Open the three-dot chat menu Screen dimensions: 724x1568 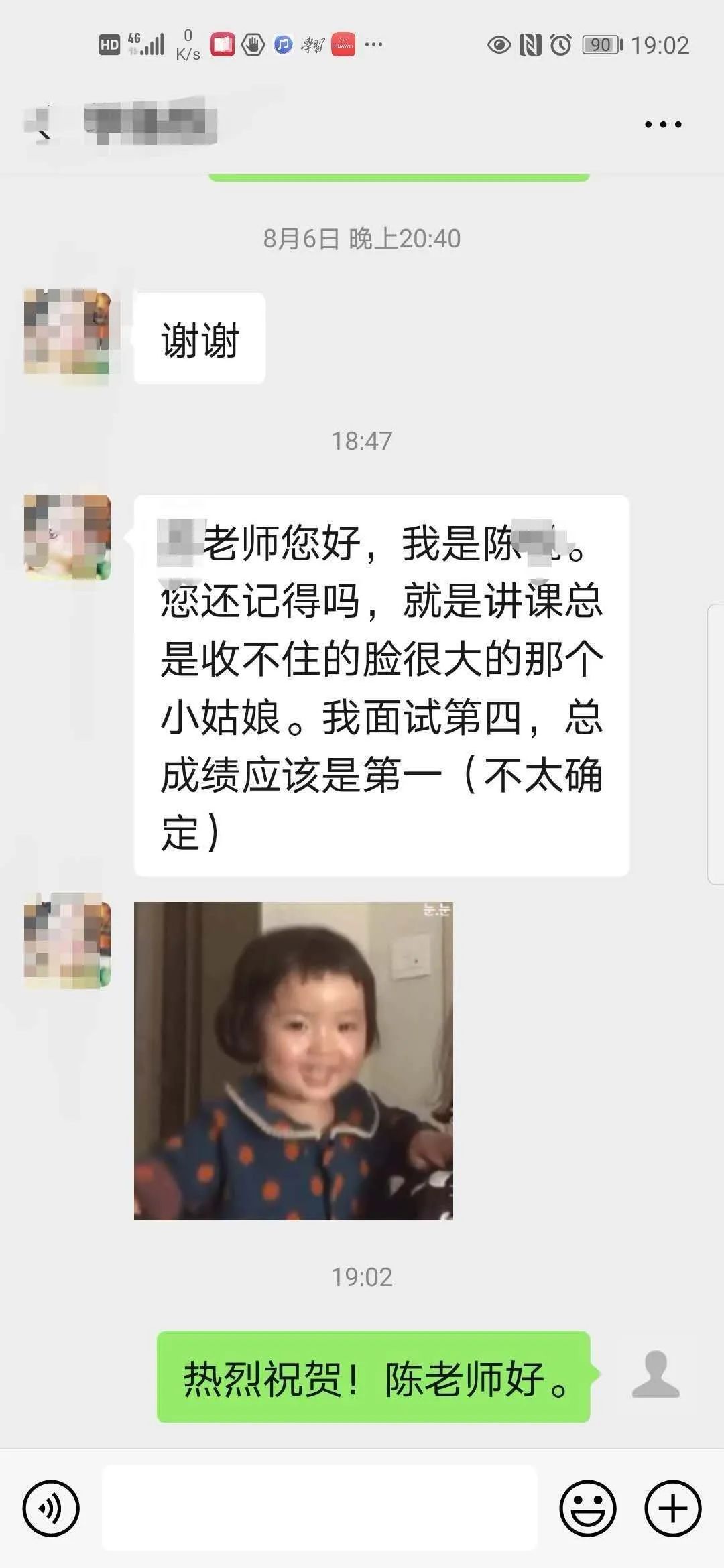662,125
